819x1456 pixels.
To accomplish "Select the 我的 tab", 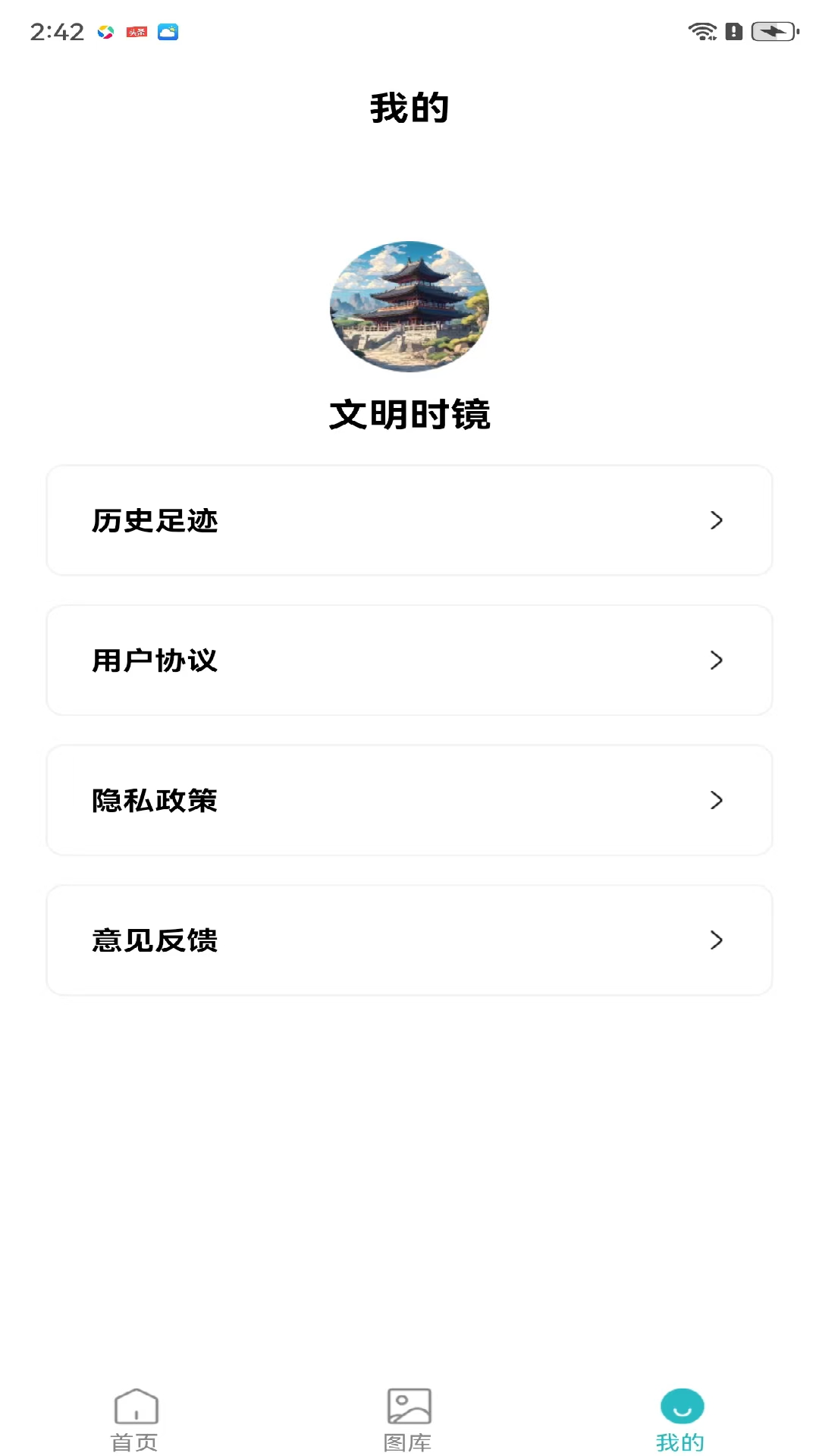I will (681, 1420).
